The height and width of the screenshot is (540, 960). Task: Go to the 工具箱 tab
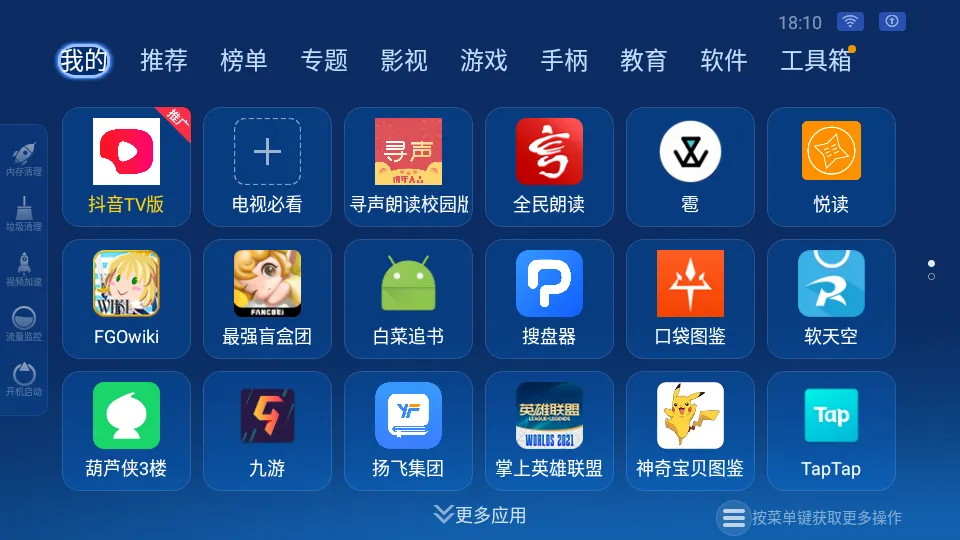pyautogui.click(x=816, y=60)
